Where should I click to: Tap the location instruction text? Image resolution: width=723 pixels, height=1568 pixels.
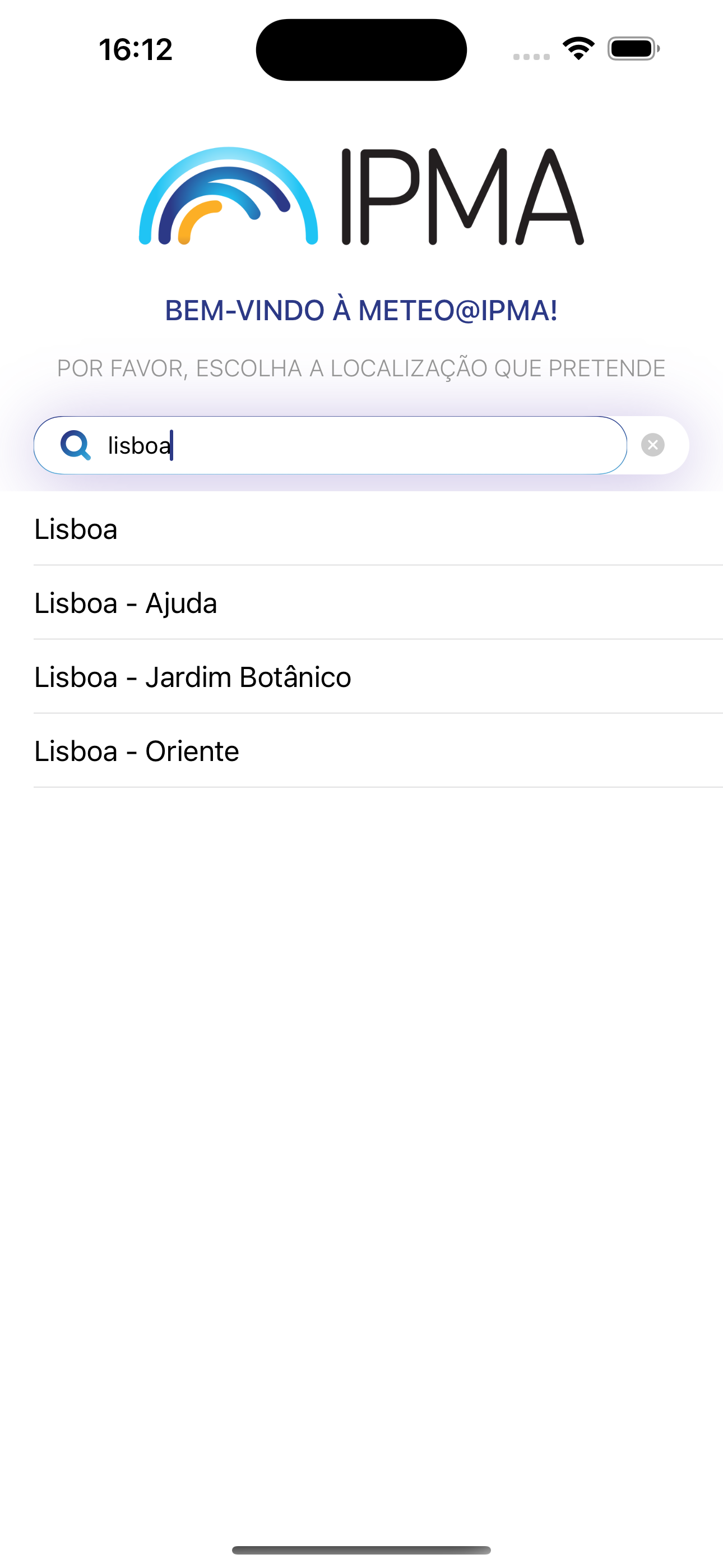pyautogui.click(x=361, y=367)
